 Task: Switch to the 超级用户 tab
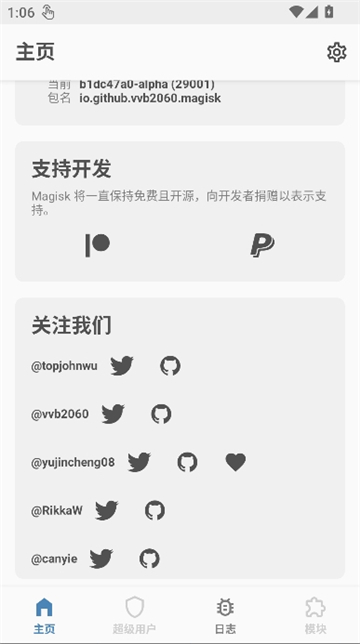point(135,615)
